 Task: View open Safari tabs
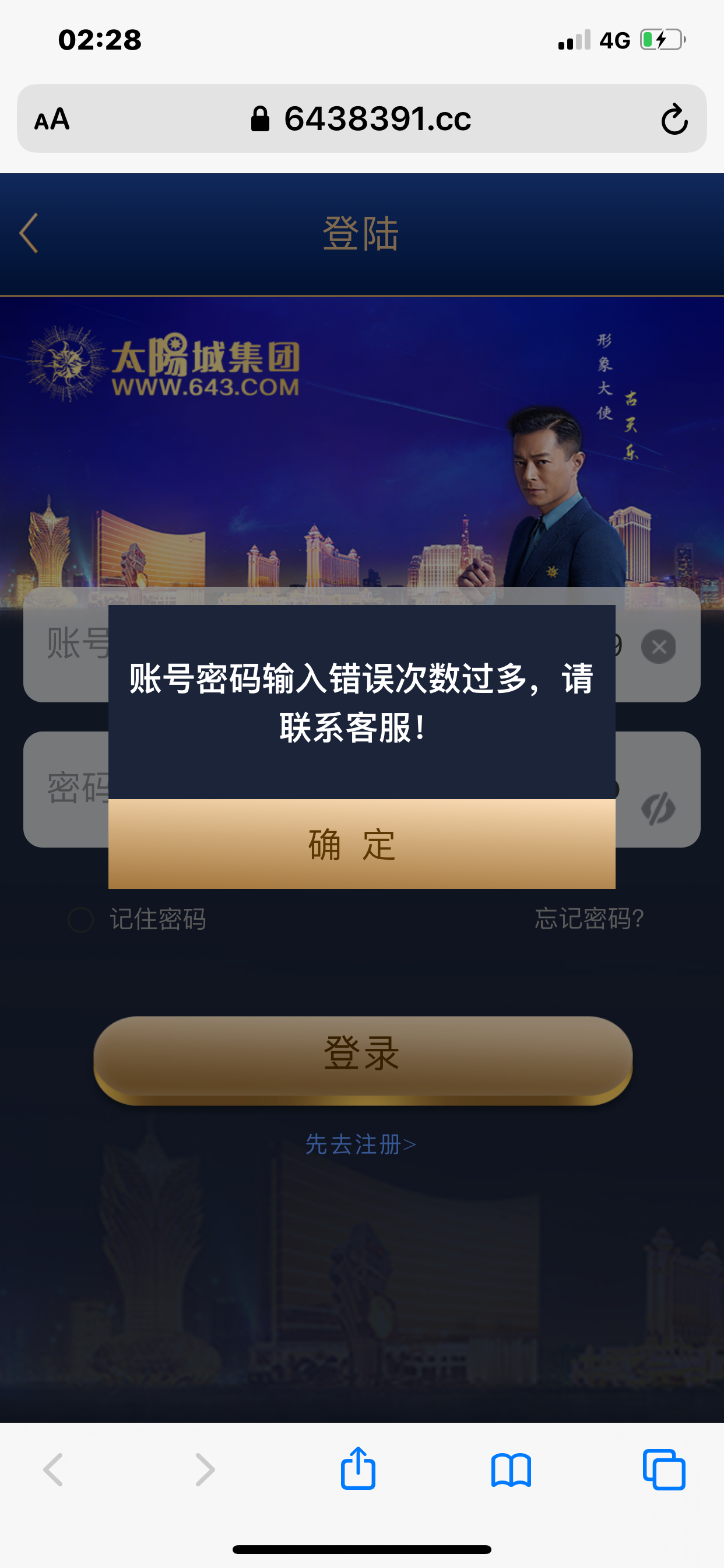coord(664,1469)
